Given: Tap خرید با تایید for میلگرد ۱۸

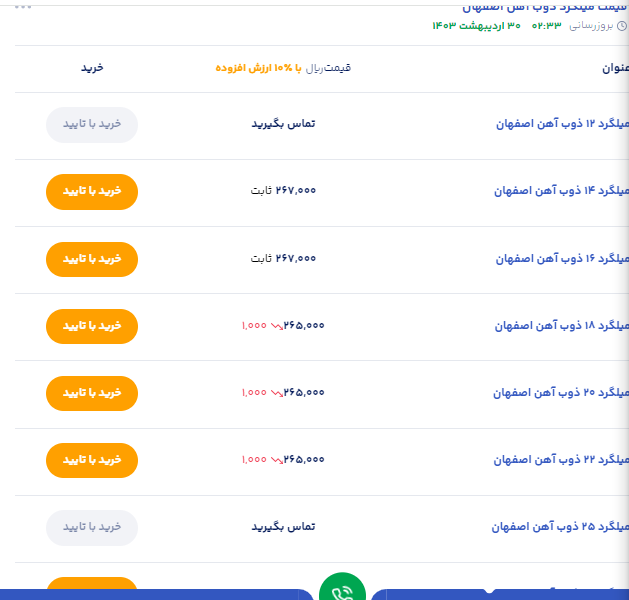Looking at the screenshot, I should point(92,326).
